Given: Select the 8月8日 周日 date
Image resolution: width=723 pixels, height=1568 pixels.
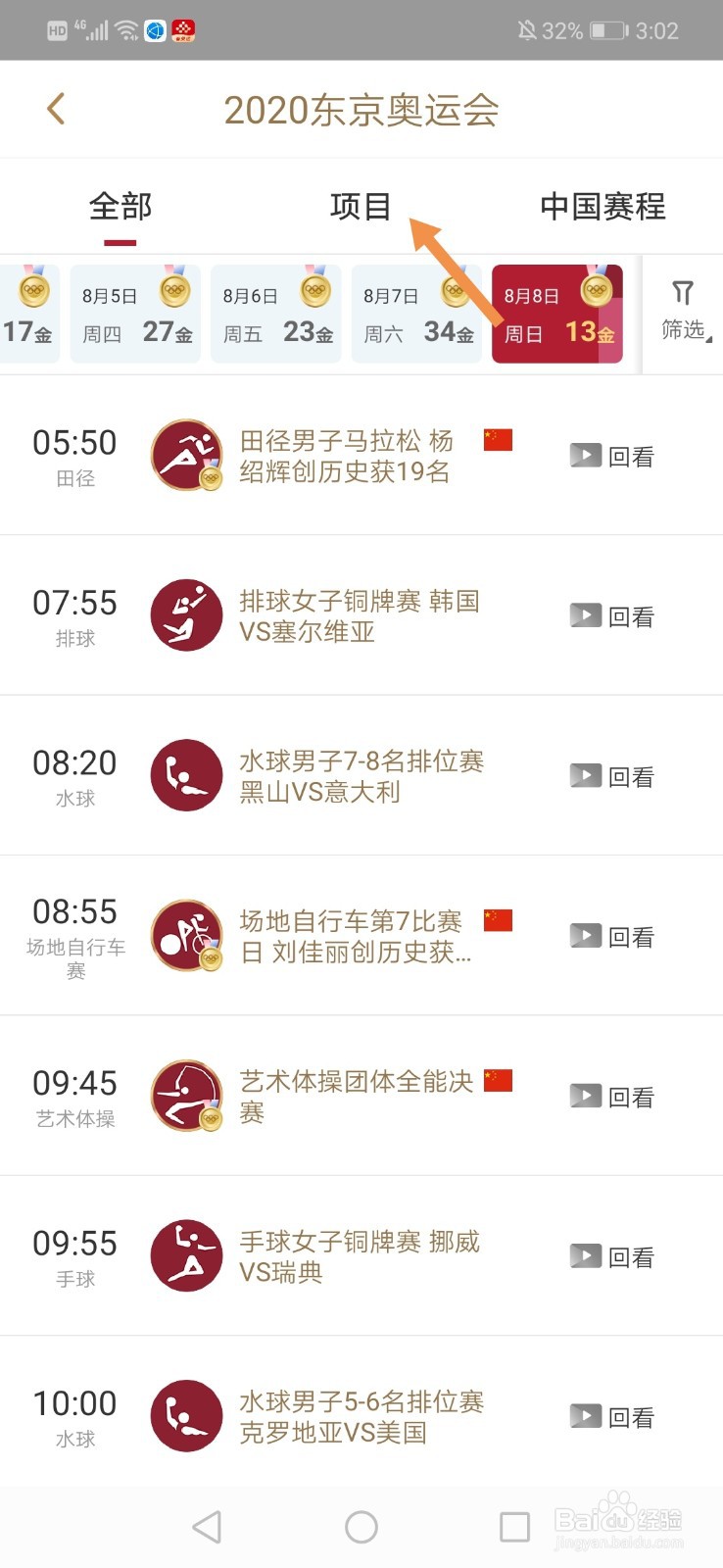Looking at the screenshot, I should click(557, 314).
